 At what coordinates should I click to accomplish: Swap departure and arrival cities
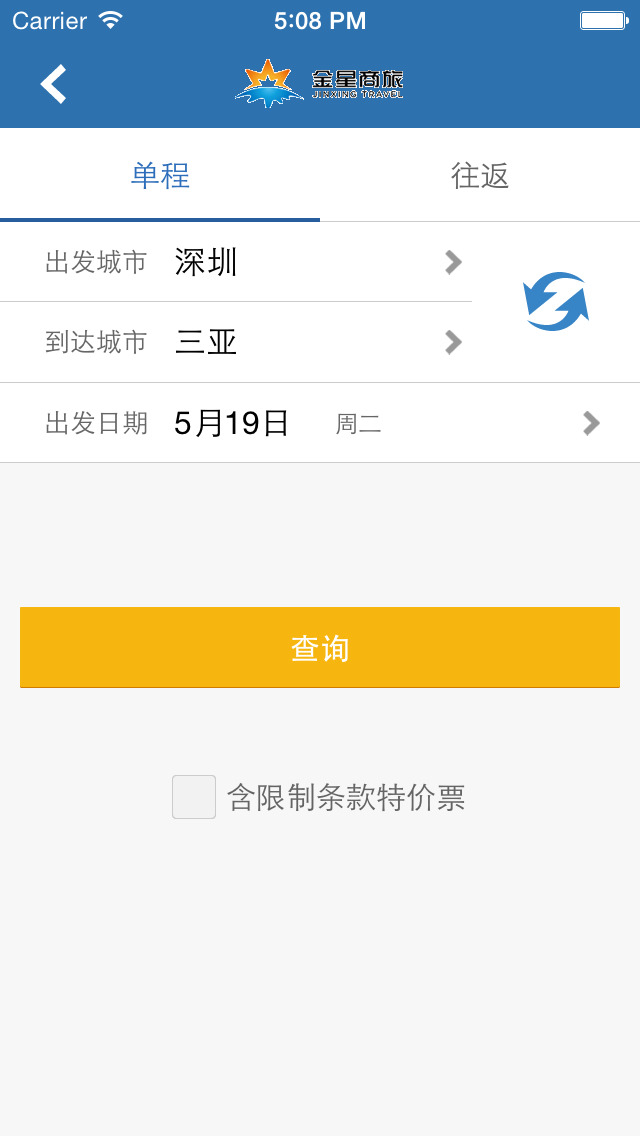pyautogui.click(x=556, y=302)
